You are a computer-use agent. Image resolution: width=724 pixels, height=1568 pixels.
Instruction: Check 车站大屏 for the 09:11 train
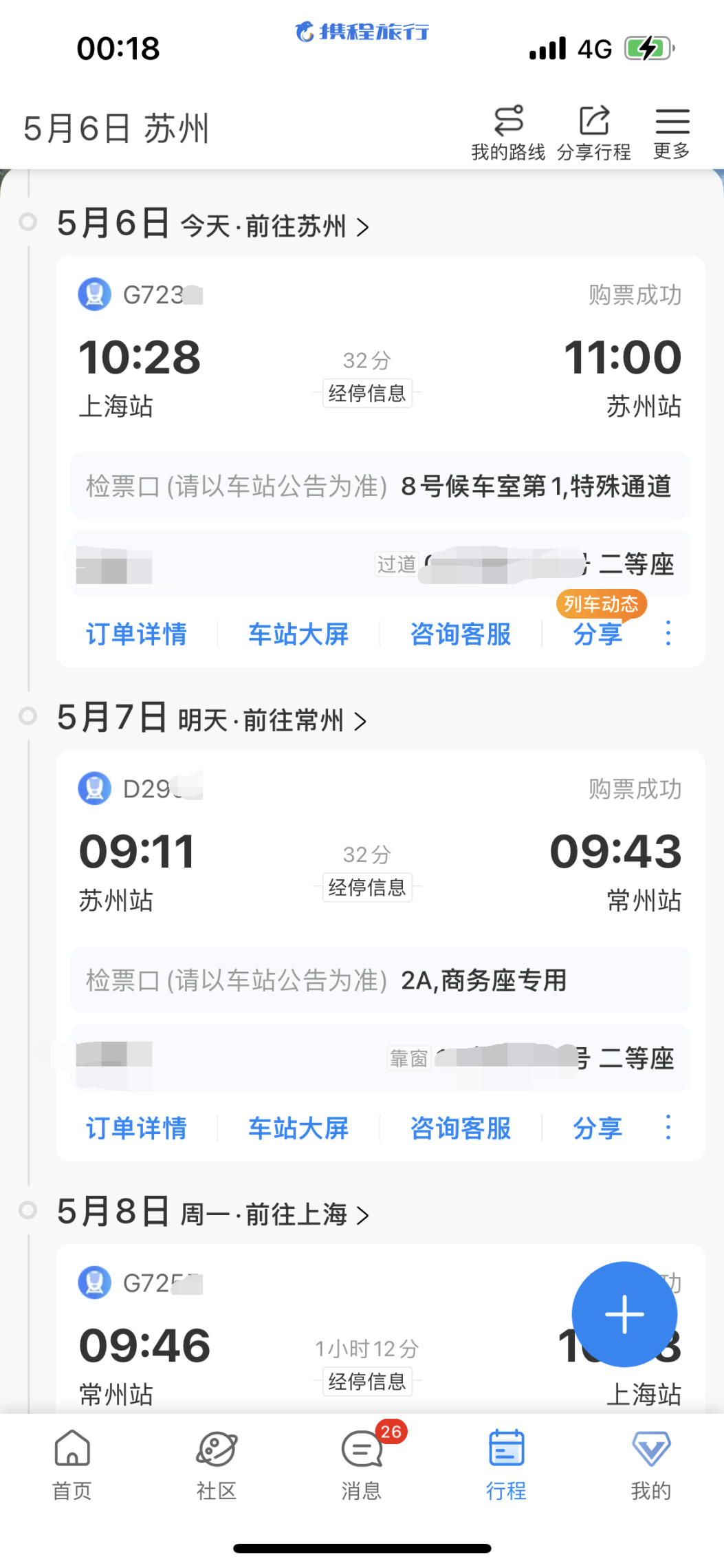pos(298,1128)
